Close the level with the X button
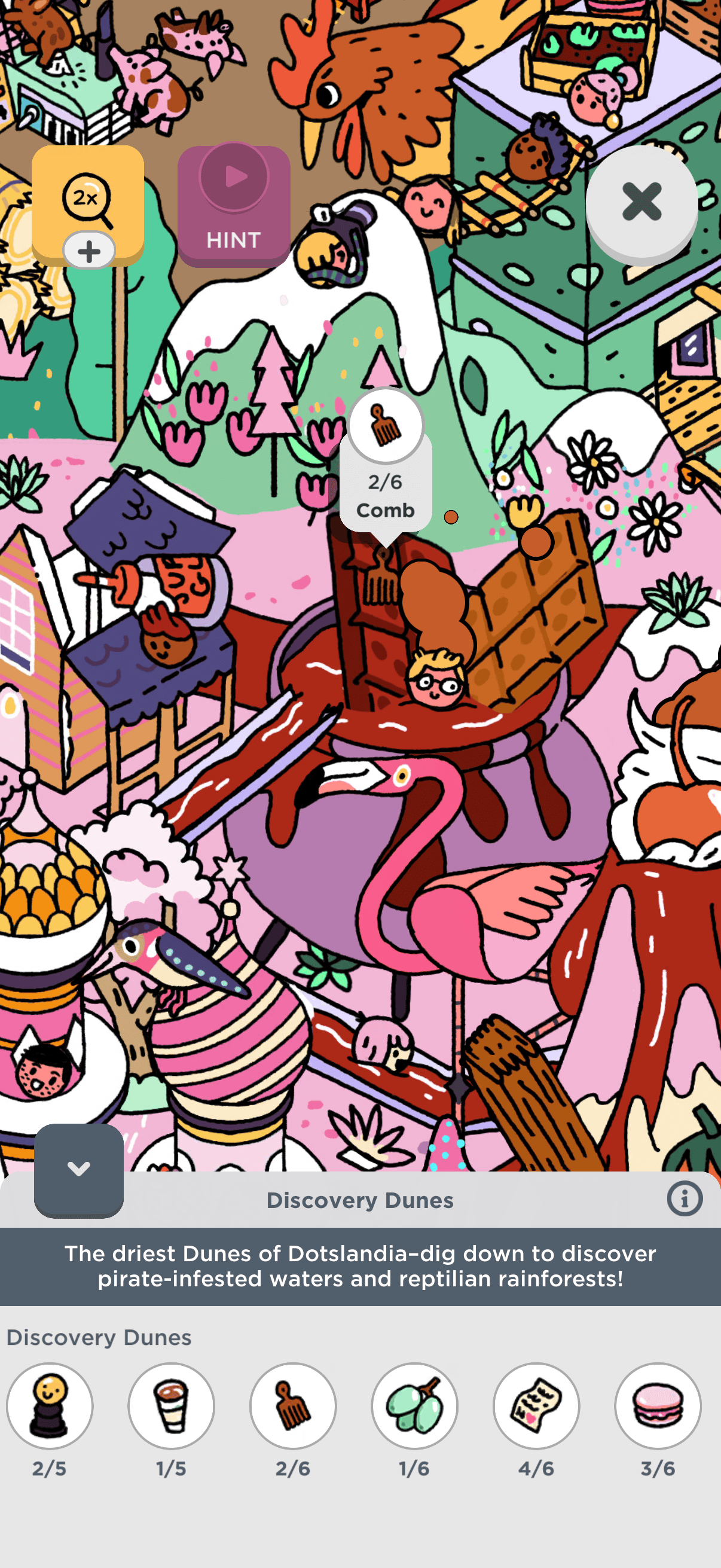Image resolution: width=721 pixels, height=1568 pixels. pyautogui.click(x=641, y=202)
